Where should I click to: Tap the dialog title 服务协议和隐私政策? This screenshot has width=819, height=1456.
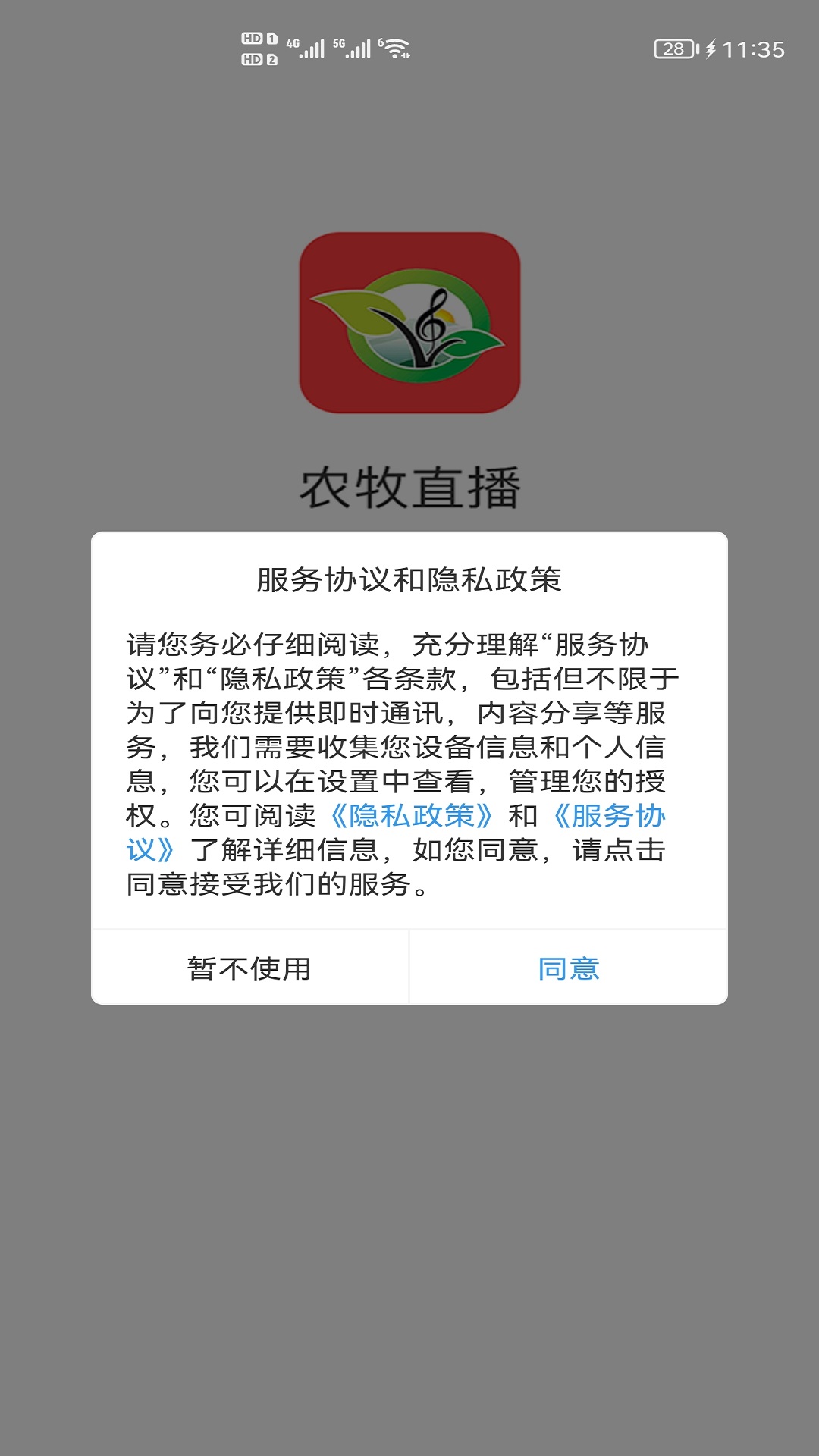point(409,576)
